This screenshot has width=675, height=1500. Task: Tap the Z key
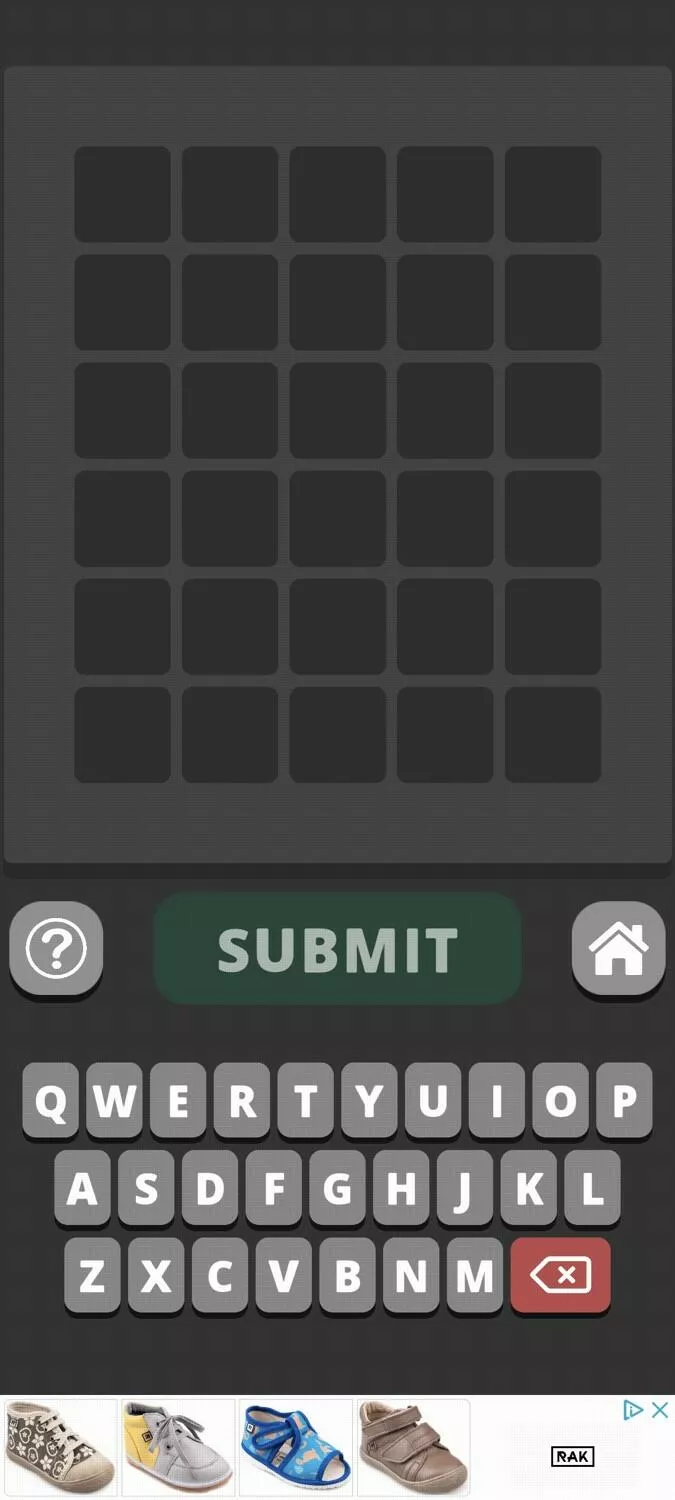[x=92, y=1276]
